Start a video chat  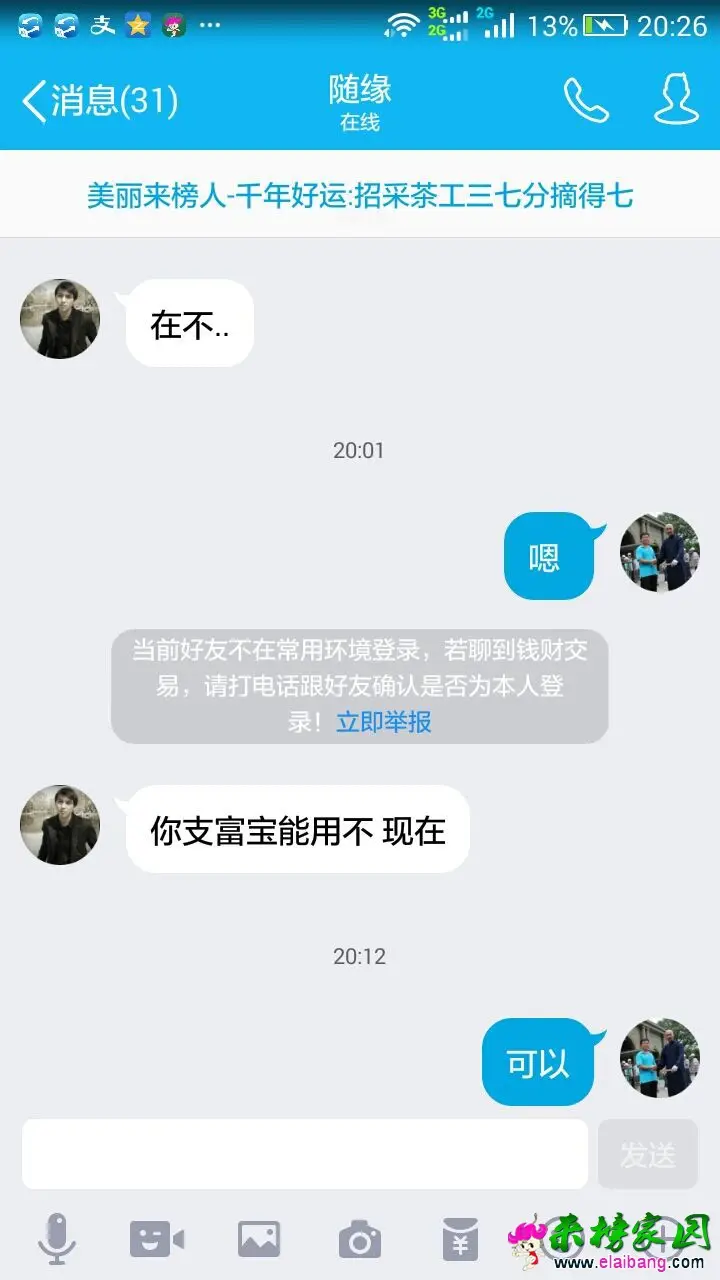tap(157, 1239)
